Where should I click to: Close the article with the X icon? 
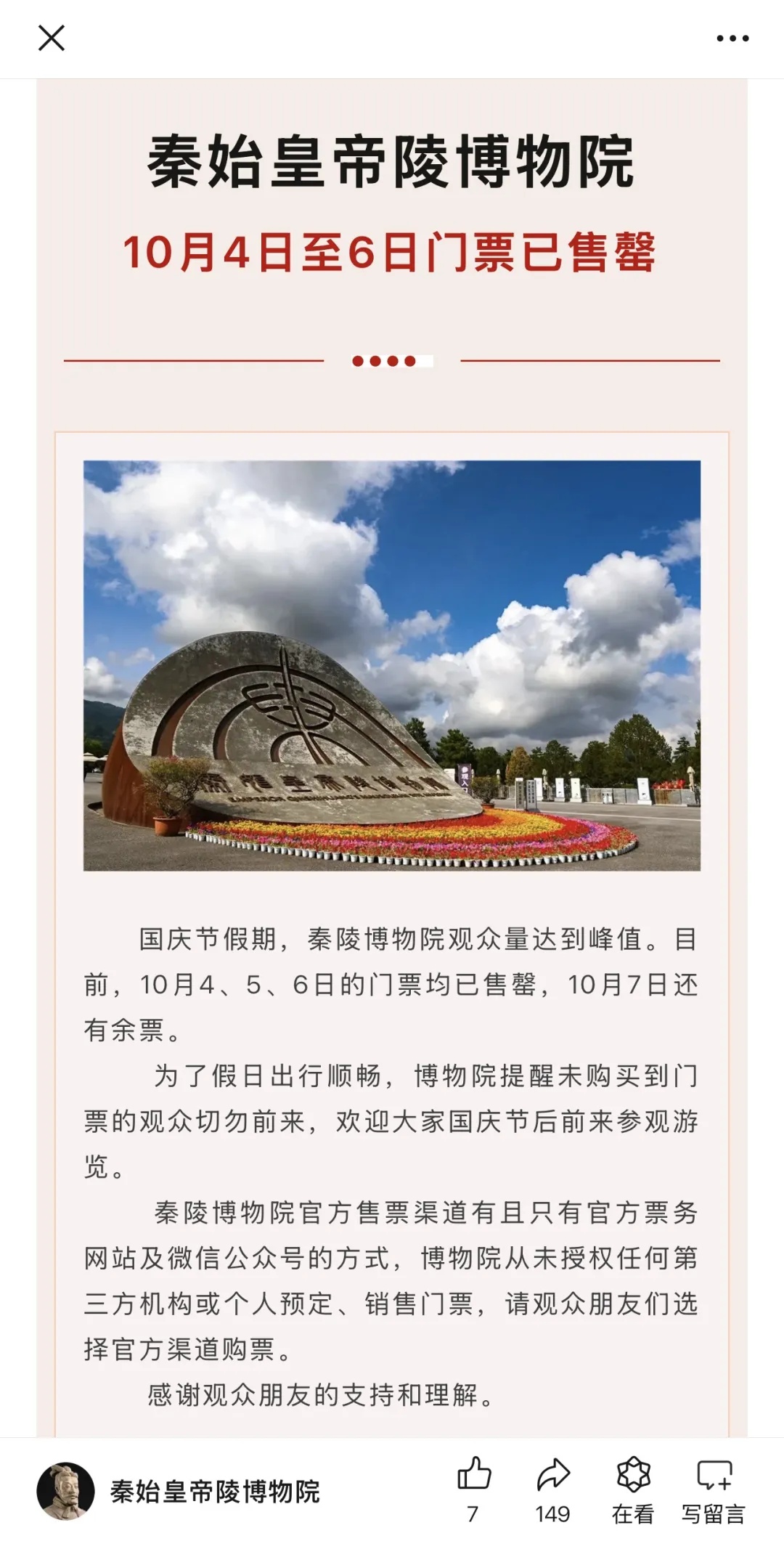click(51, 36)
